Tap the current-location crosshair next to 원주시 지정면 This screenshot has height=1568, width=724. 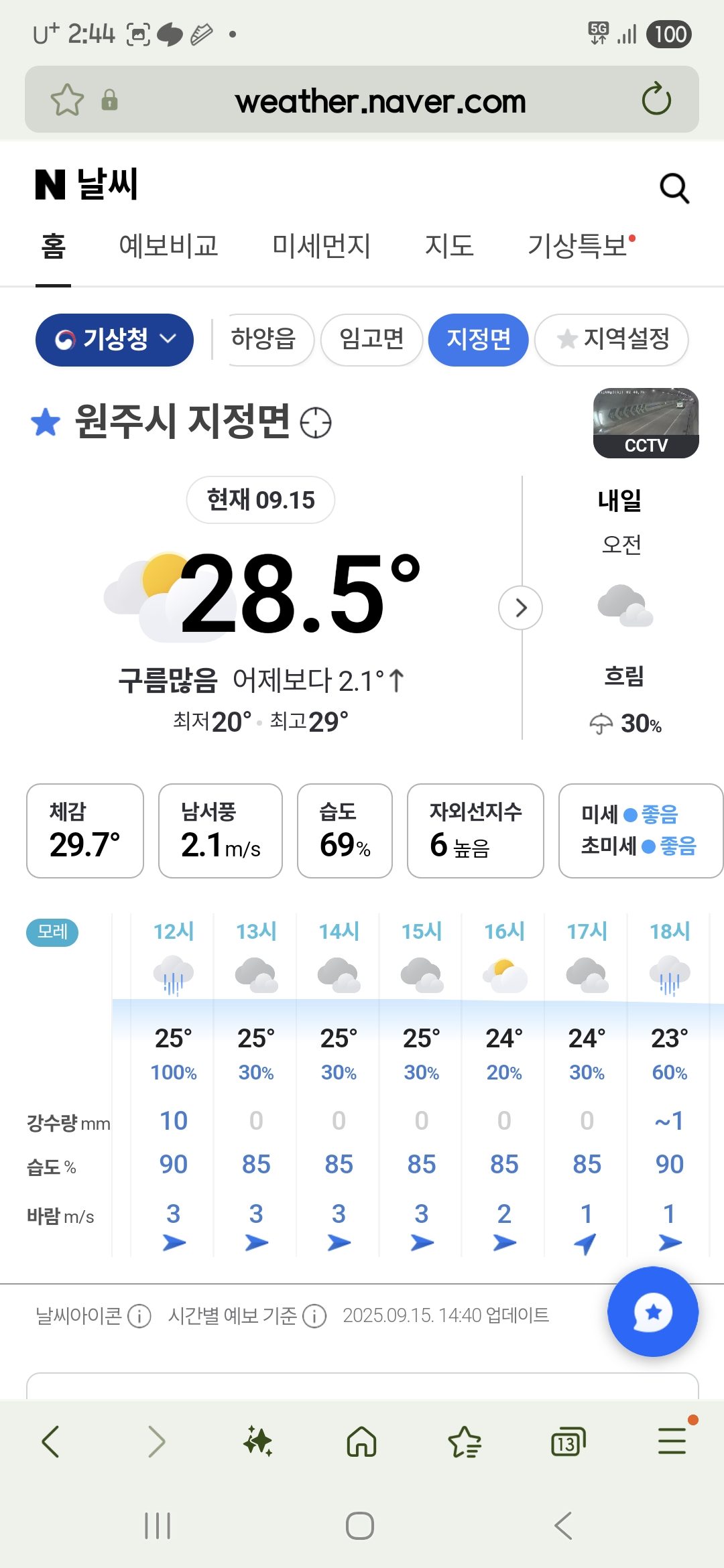316,423
